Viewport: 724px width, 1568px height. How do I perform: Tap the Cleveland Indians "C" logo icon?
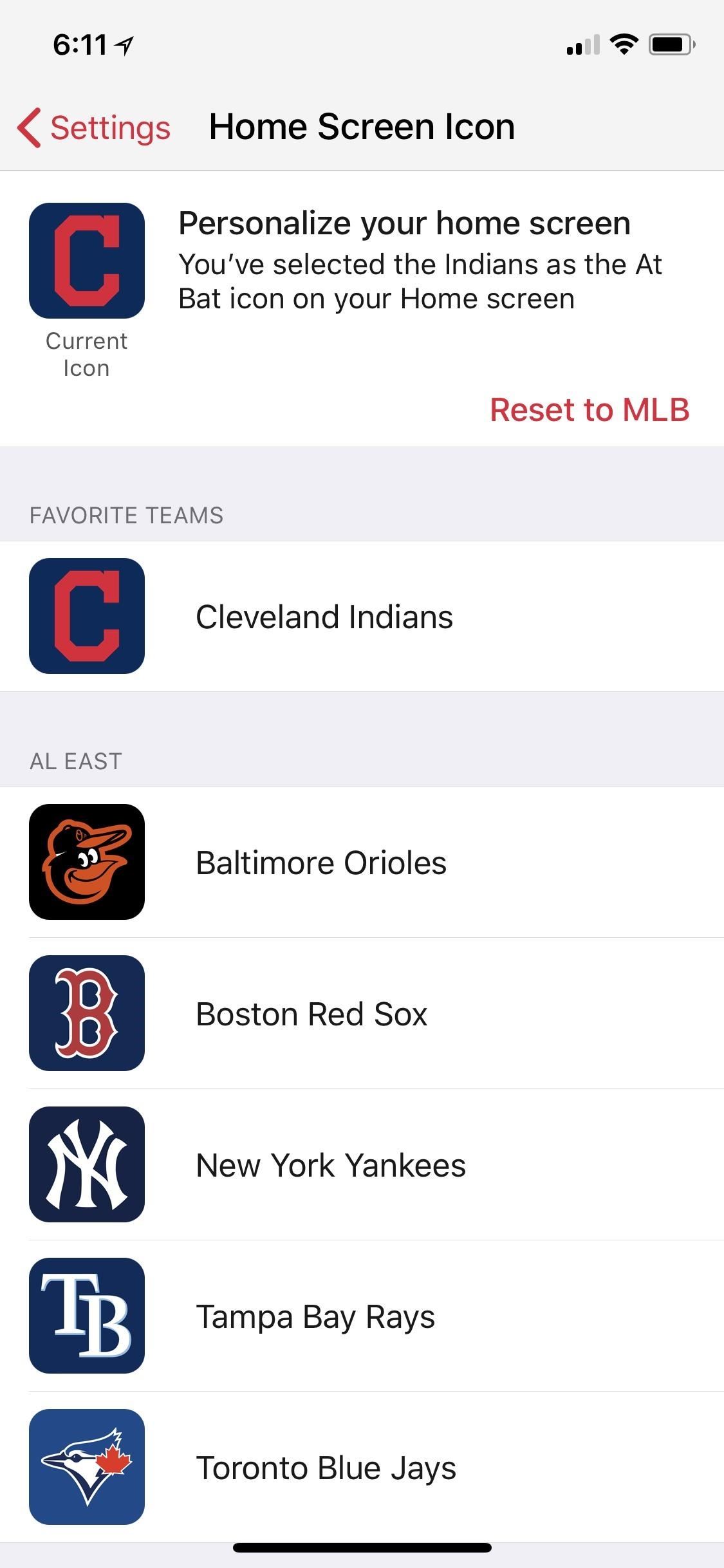click(x=88, y=616)
